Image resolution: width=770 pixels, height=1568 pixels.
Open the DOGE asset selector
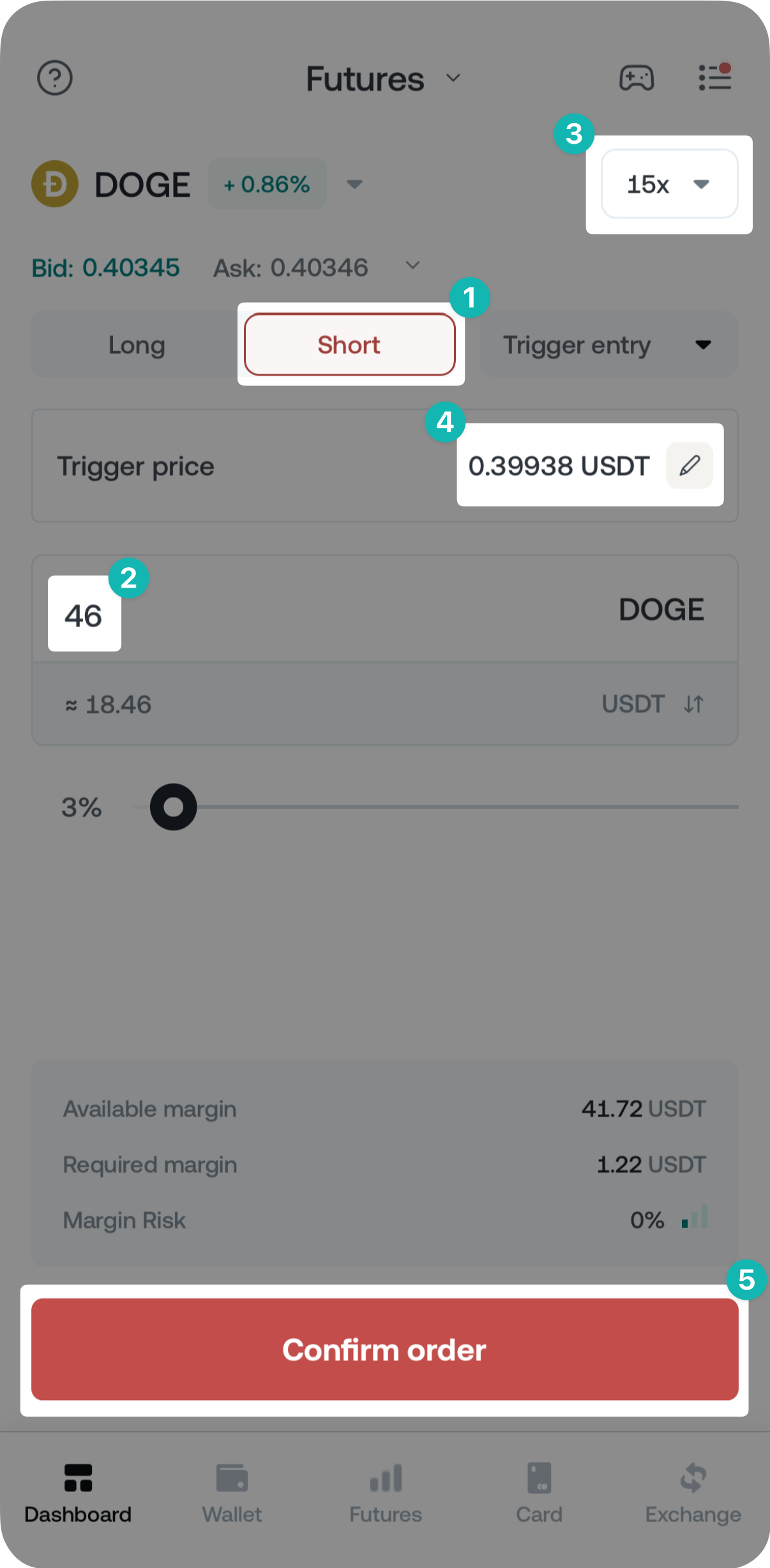coord(354,185)
